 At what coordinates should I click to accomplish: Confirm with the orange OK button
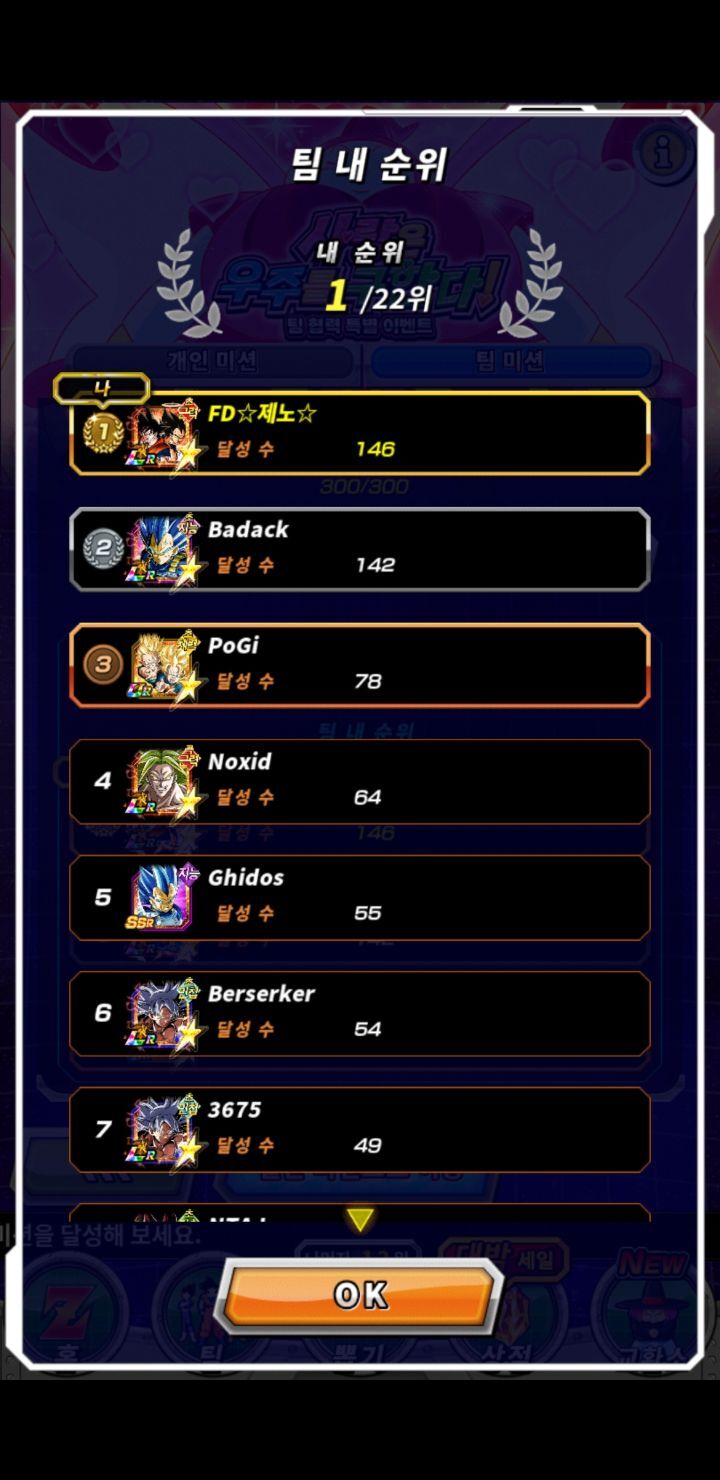pyautogui.click(x=360, y=1295)
